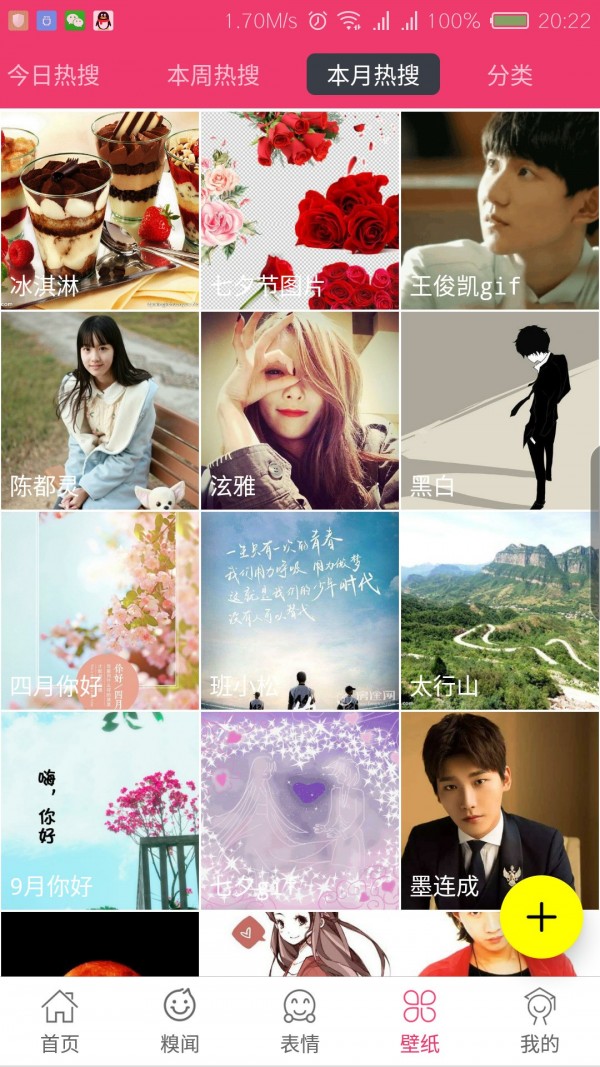Switch to the 今日热搜 tab
This screenshot has height=1067, width=600.
54,75
